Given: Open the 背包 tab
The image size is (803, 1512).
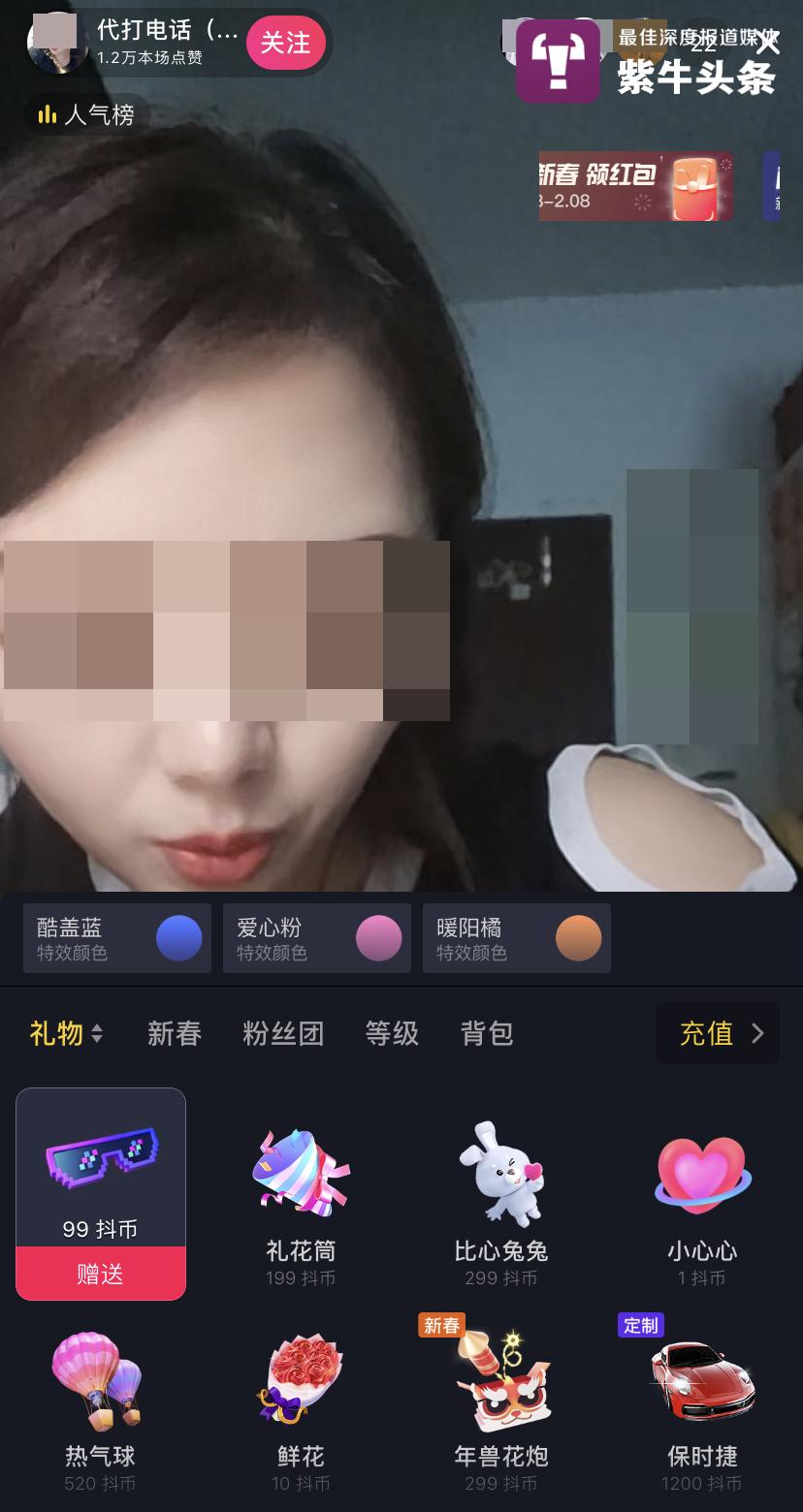Looking at the screenshot, I should click(487, 1033).
